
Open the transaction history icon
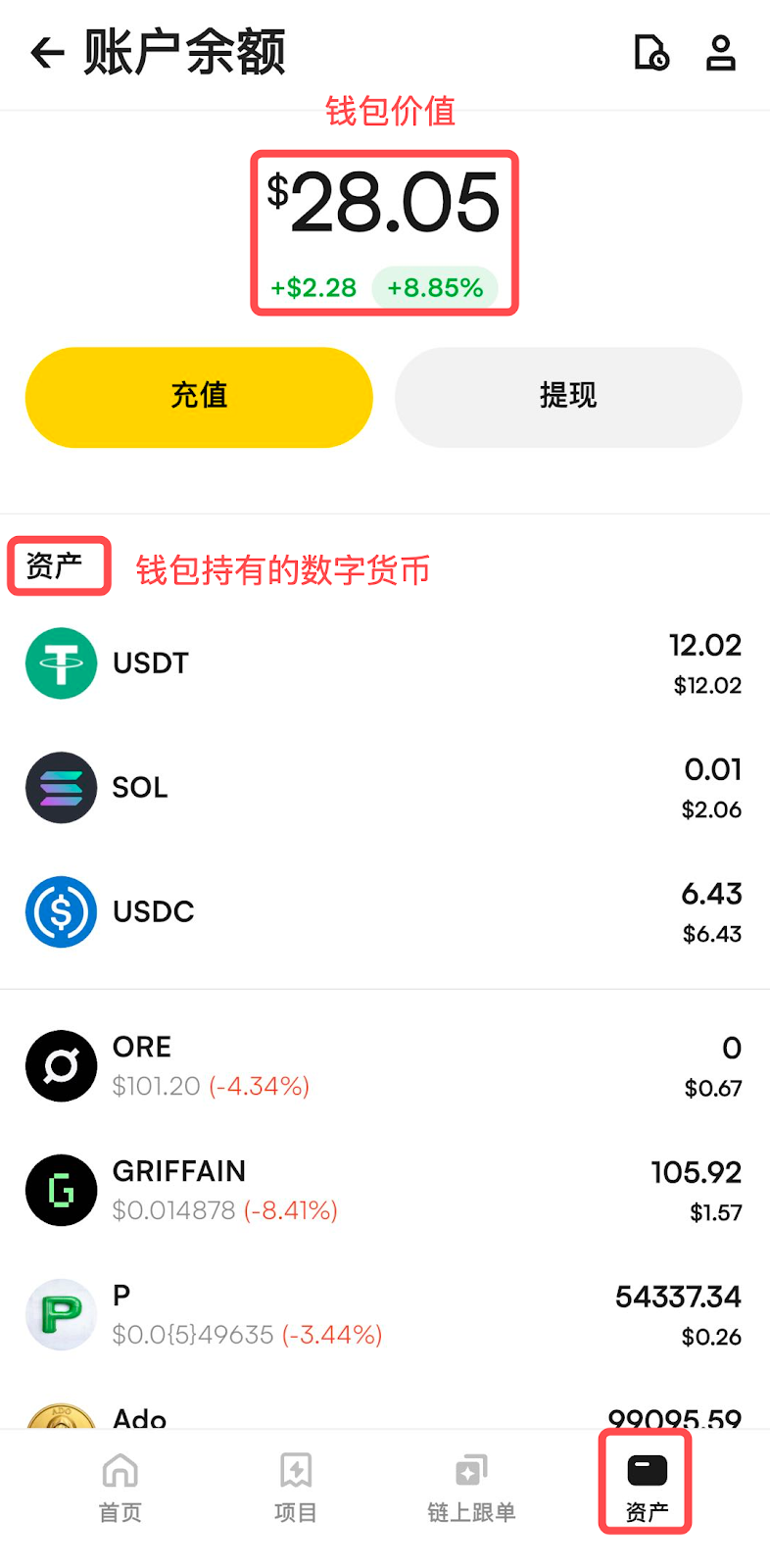(x=651, y=53)
